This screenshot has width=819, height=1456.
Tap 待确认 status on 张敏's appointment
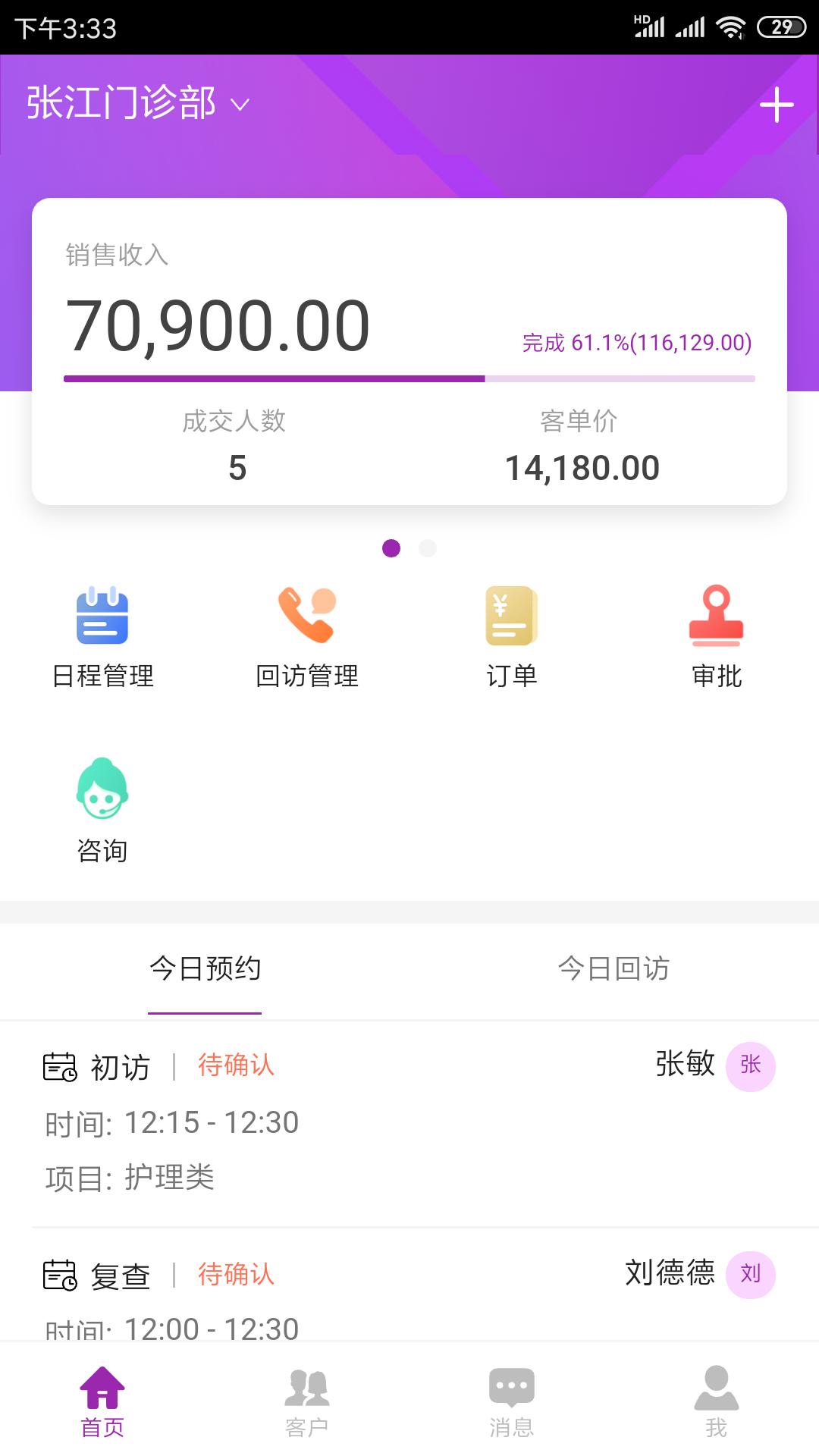coord(235,1065)
